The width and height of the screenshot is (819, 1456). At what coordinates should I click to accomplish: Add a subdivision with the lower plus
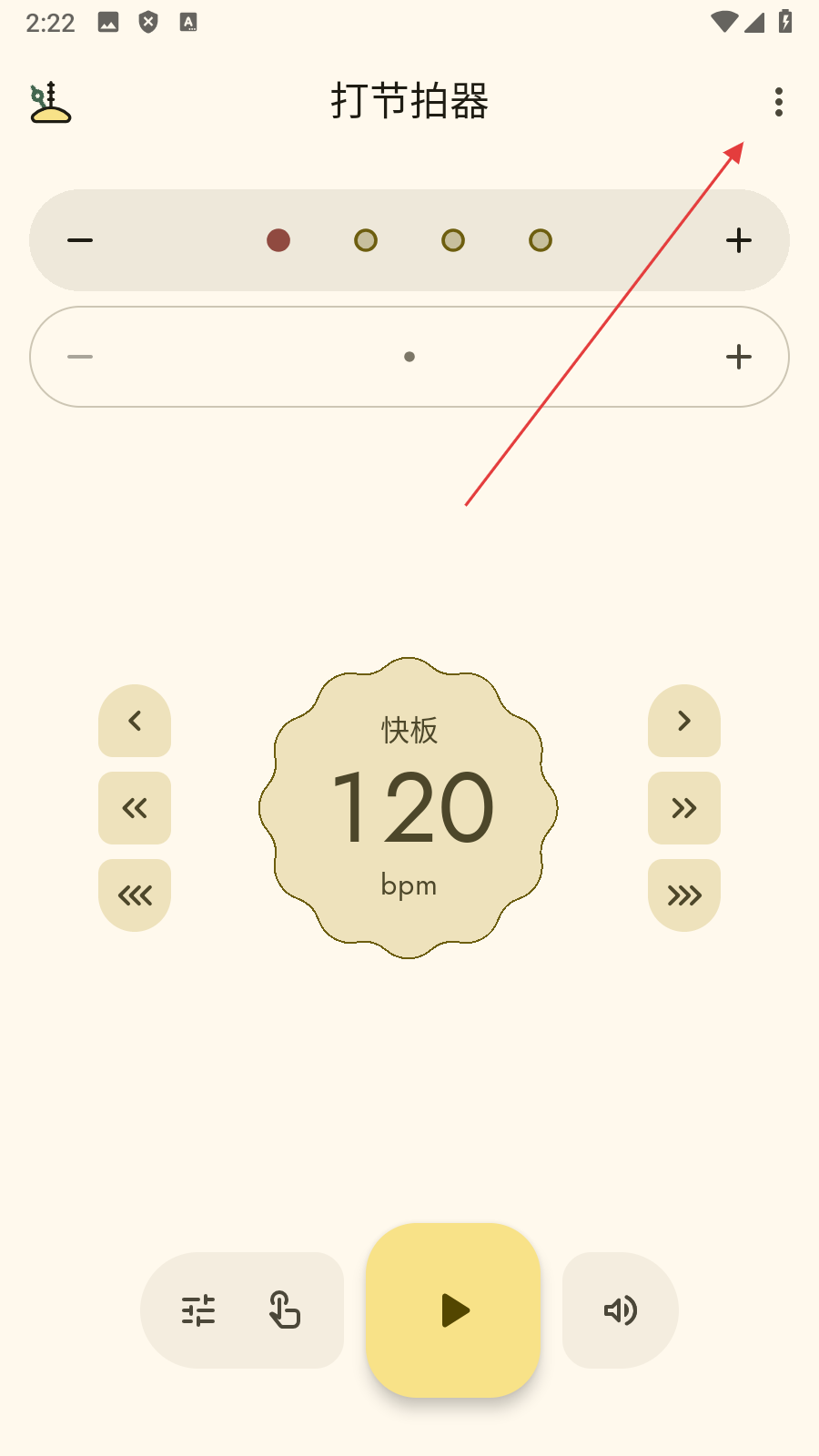coord(738,357)
